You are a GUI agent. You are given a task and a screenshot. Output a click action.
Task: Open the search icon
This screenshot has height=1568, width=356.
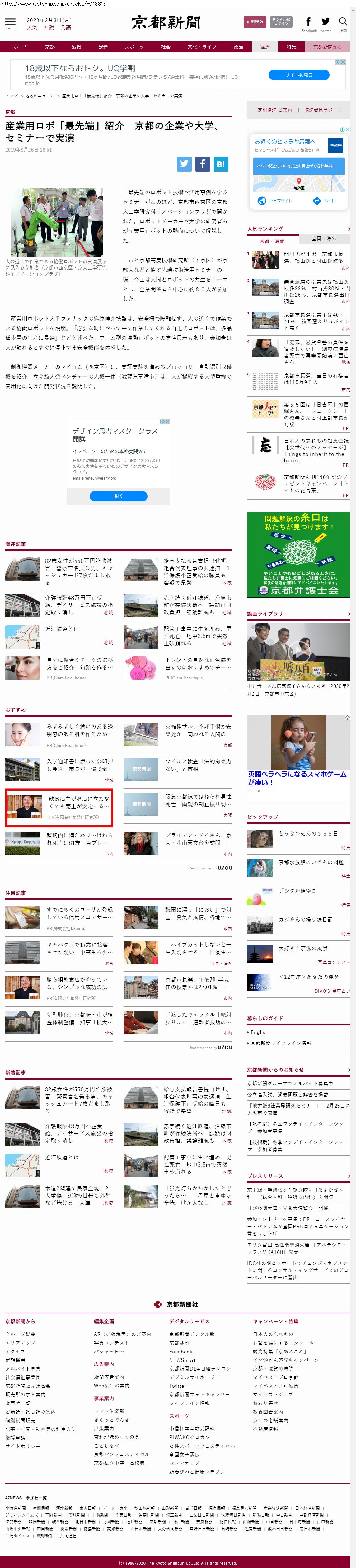pos(343,22)
